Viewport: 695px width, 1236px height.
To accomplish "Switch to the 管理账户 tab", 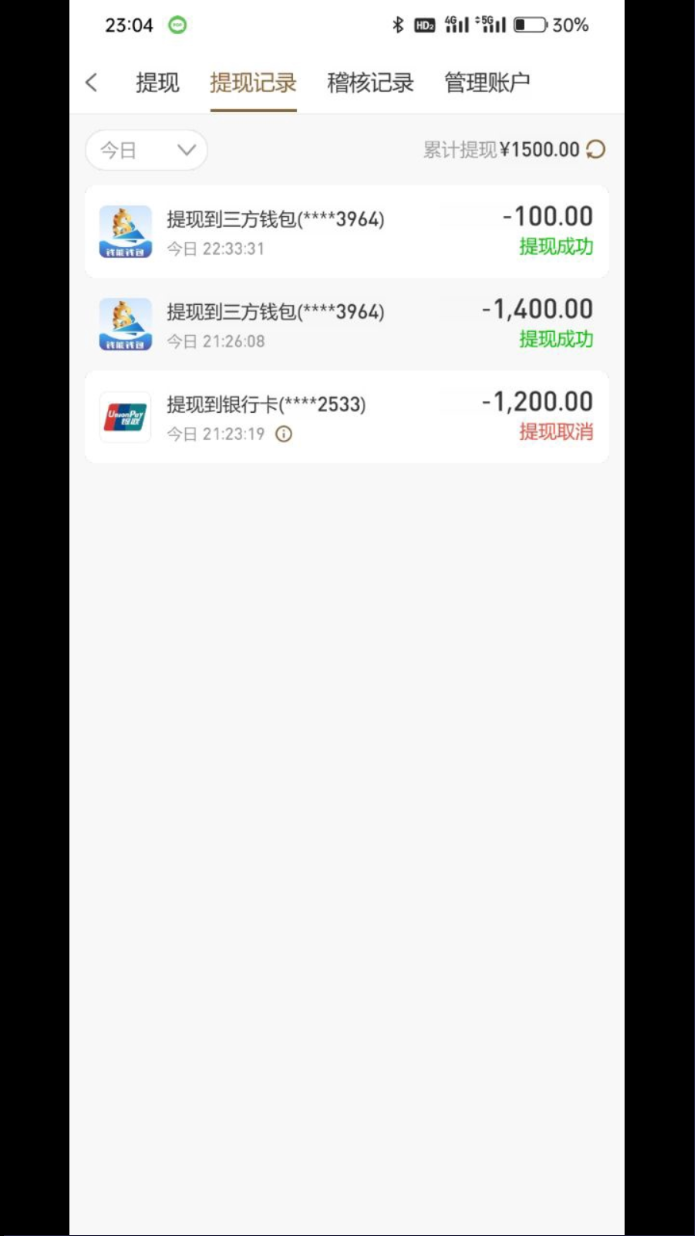I will (487, 83).
